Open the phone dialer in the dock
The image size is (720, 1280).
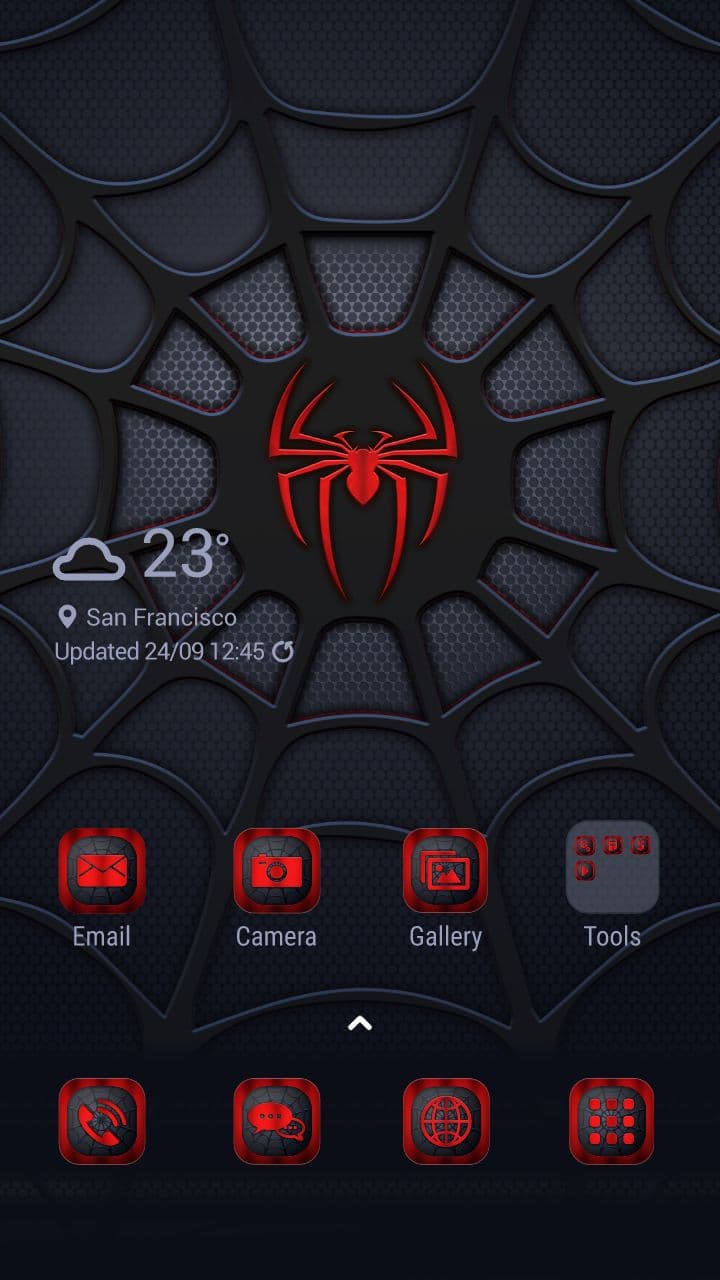(102, 1121)
